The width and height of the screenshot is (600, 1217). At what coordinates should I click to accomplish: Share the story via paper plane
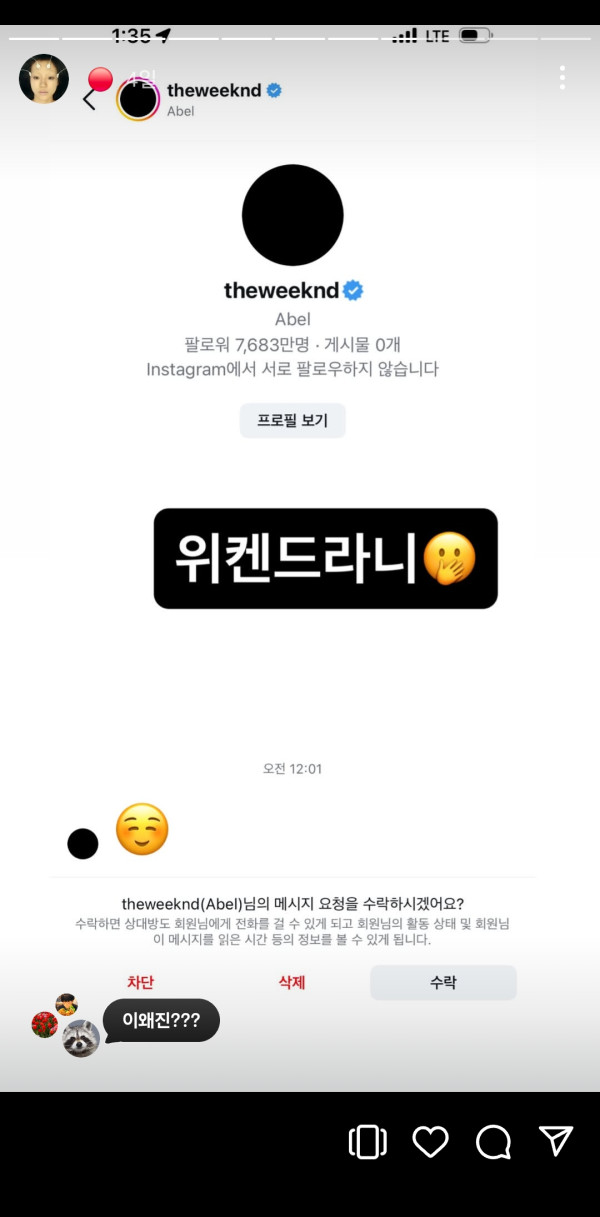pyautogui.click(x=555, y=1141)
